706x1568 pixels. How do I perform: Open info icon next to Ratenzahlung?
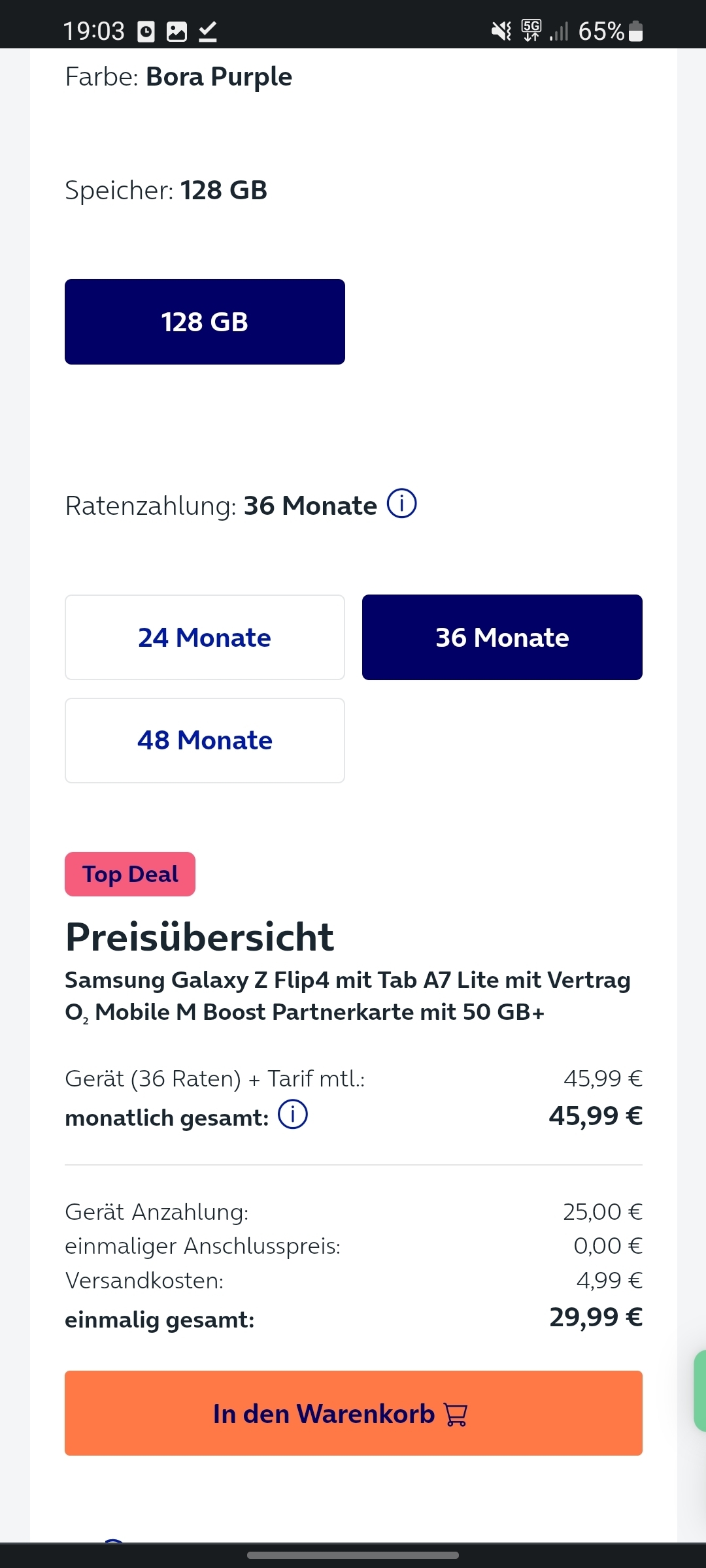tap(402, 504)
